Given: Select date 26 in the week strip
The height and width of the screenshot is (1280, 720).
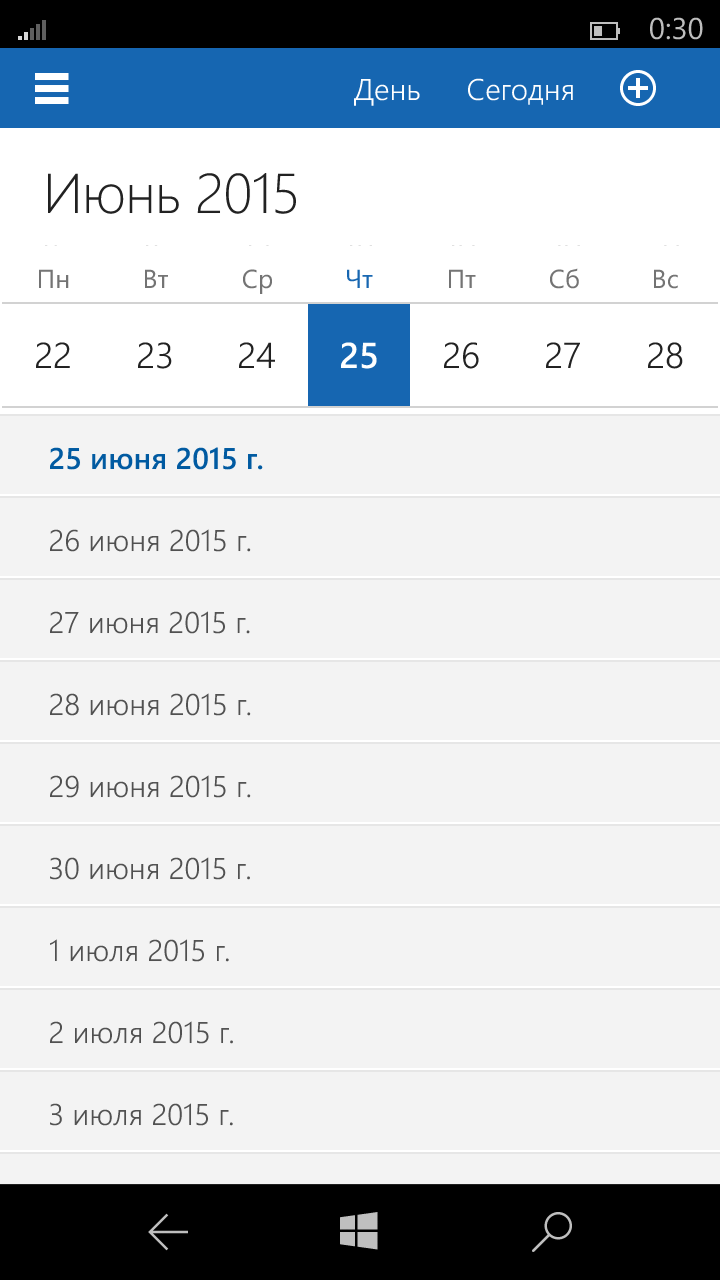Looking at the screenshot, I should [x=461, y=356].
